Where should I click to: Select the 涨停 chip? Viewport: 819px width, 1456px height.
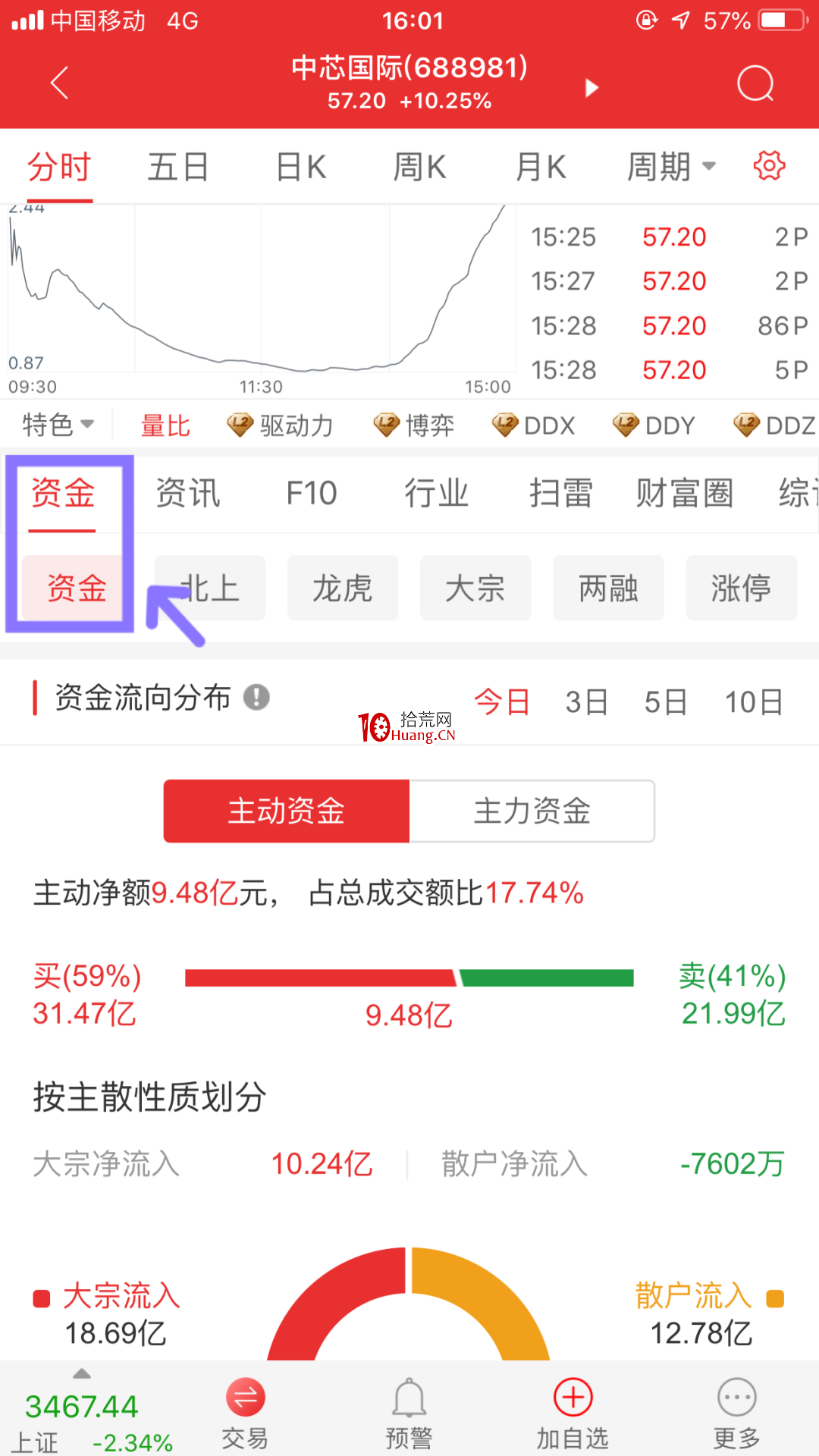click(x=741, y=588)
